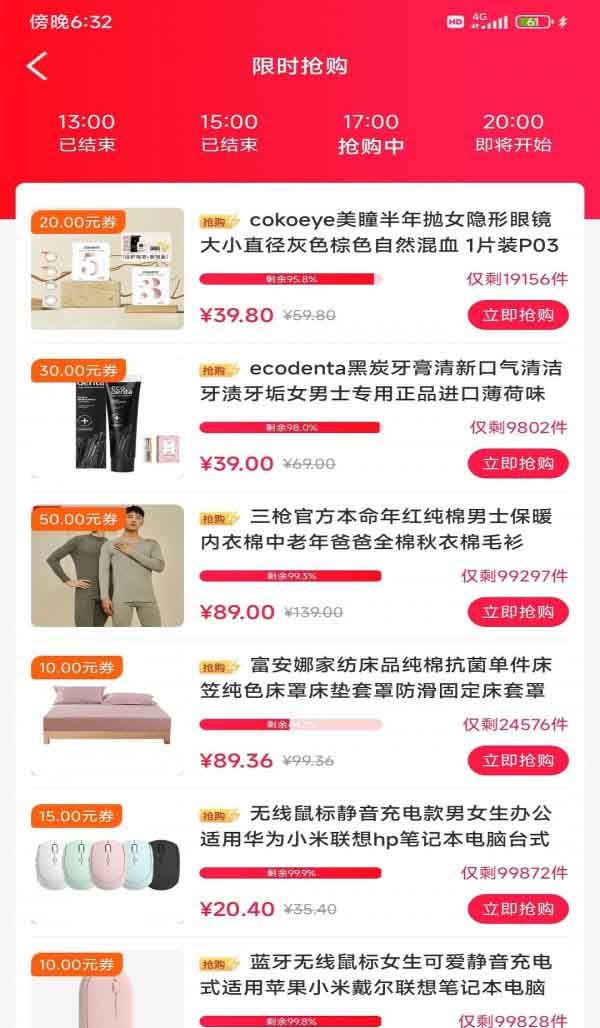Go back using the top-left arrow
The image size is (600, 1028).
click(37, 66)
